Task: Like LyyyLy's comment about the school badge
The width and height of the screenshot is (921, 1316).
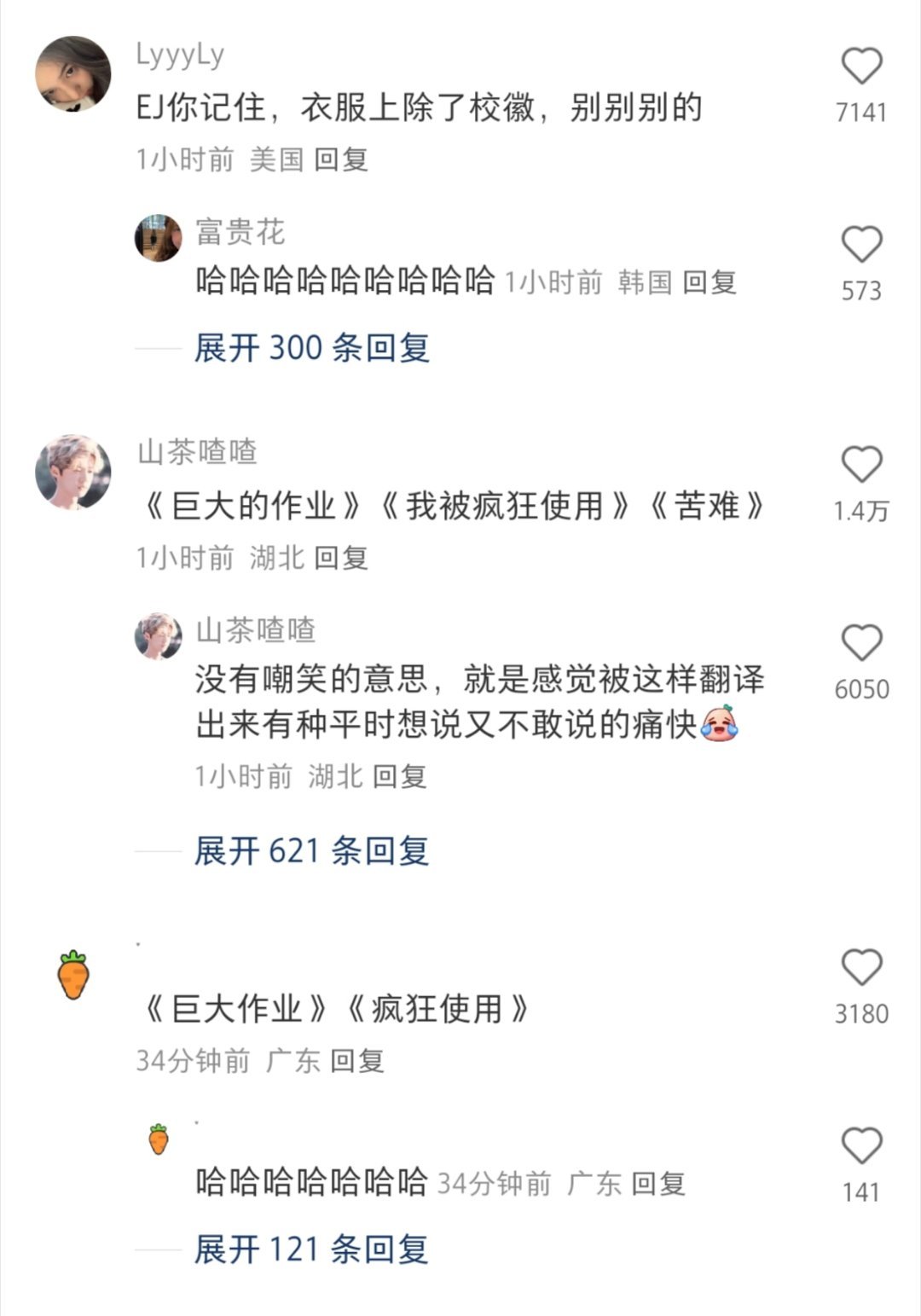Action: 861,67
